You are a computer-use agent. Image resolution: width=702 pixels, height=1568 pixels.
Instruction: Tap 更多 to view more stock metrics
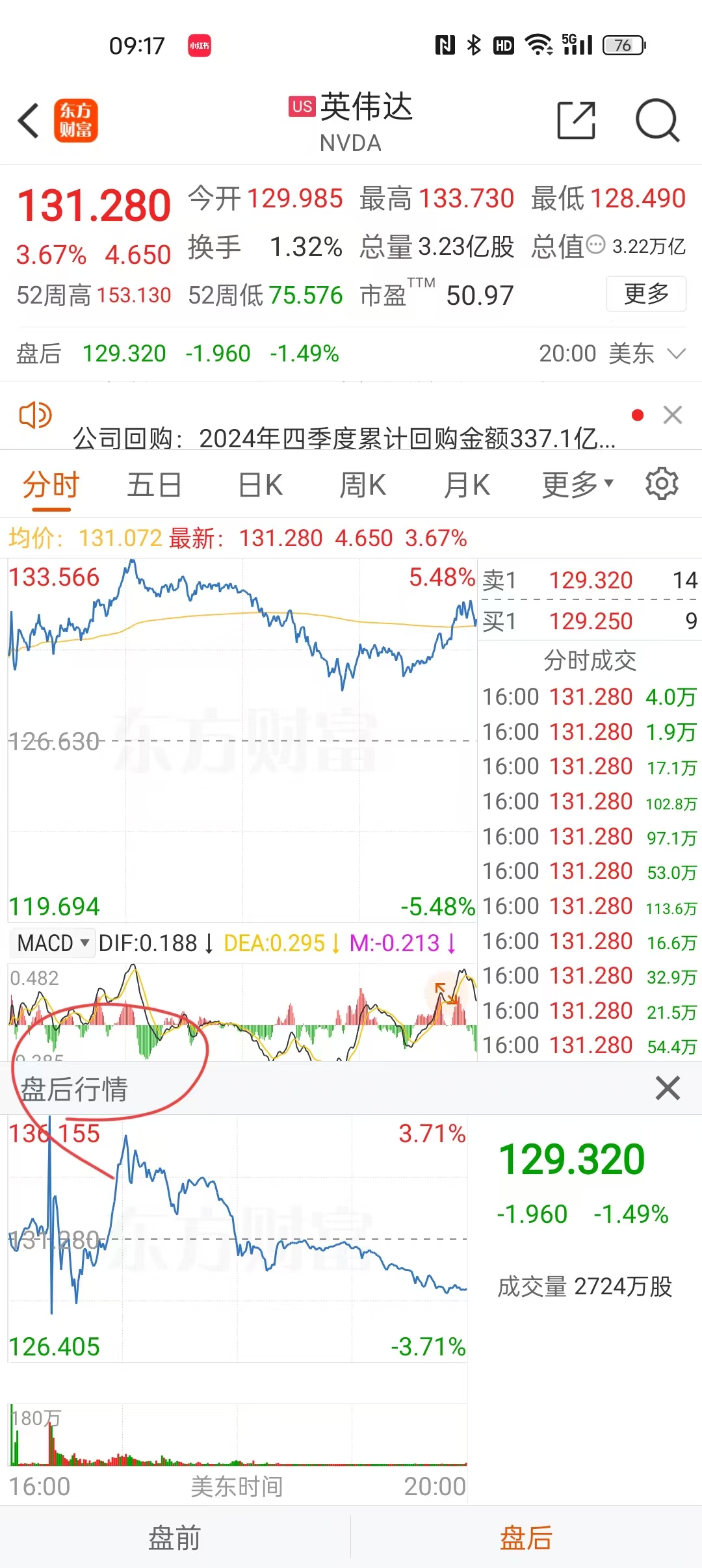(x=646, y=294)
